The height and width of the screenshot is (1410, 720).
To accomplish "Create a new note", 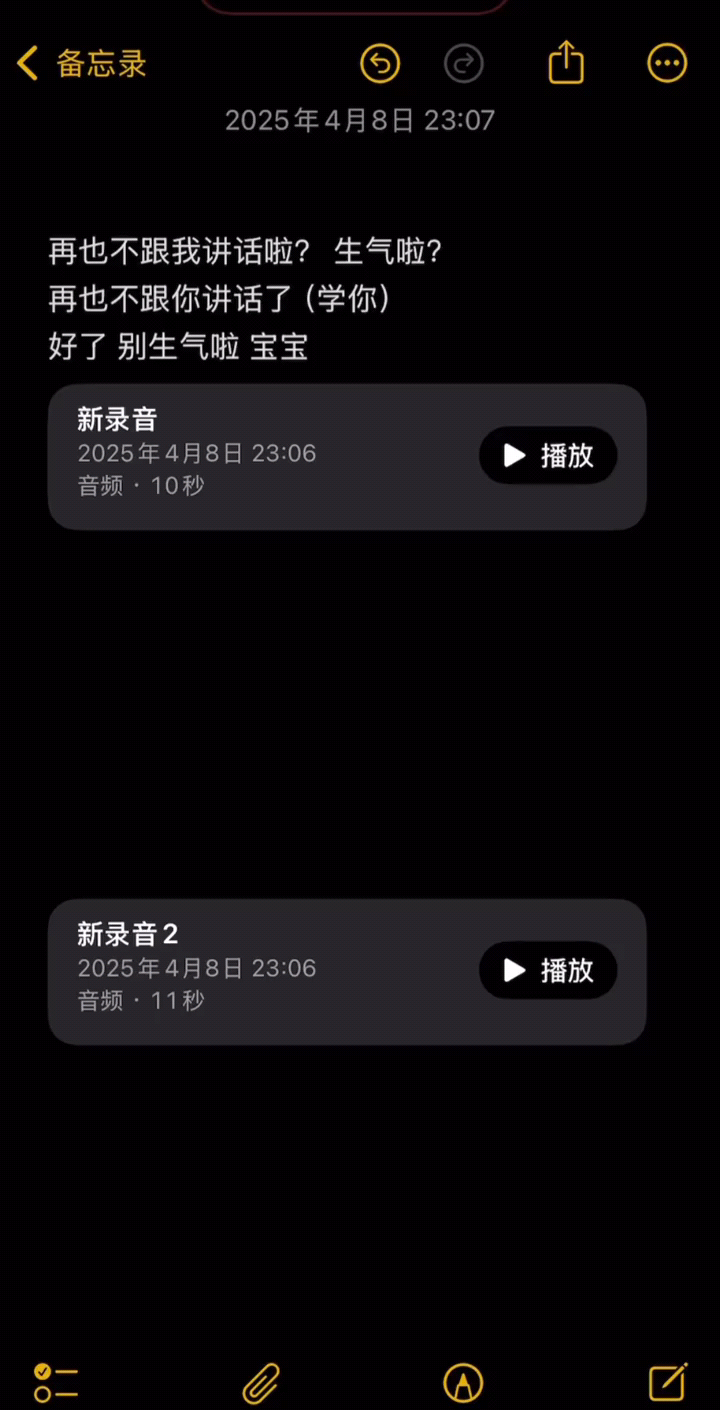I will coord(667,1382).
